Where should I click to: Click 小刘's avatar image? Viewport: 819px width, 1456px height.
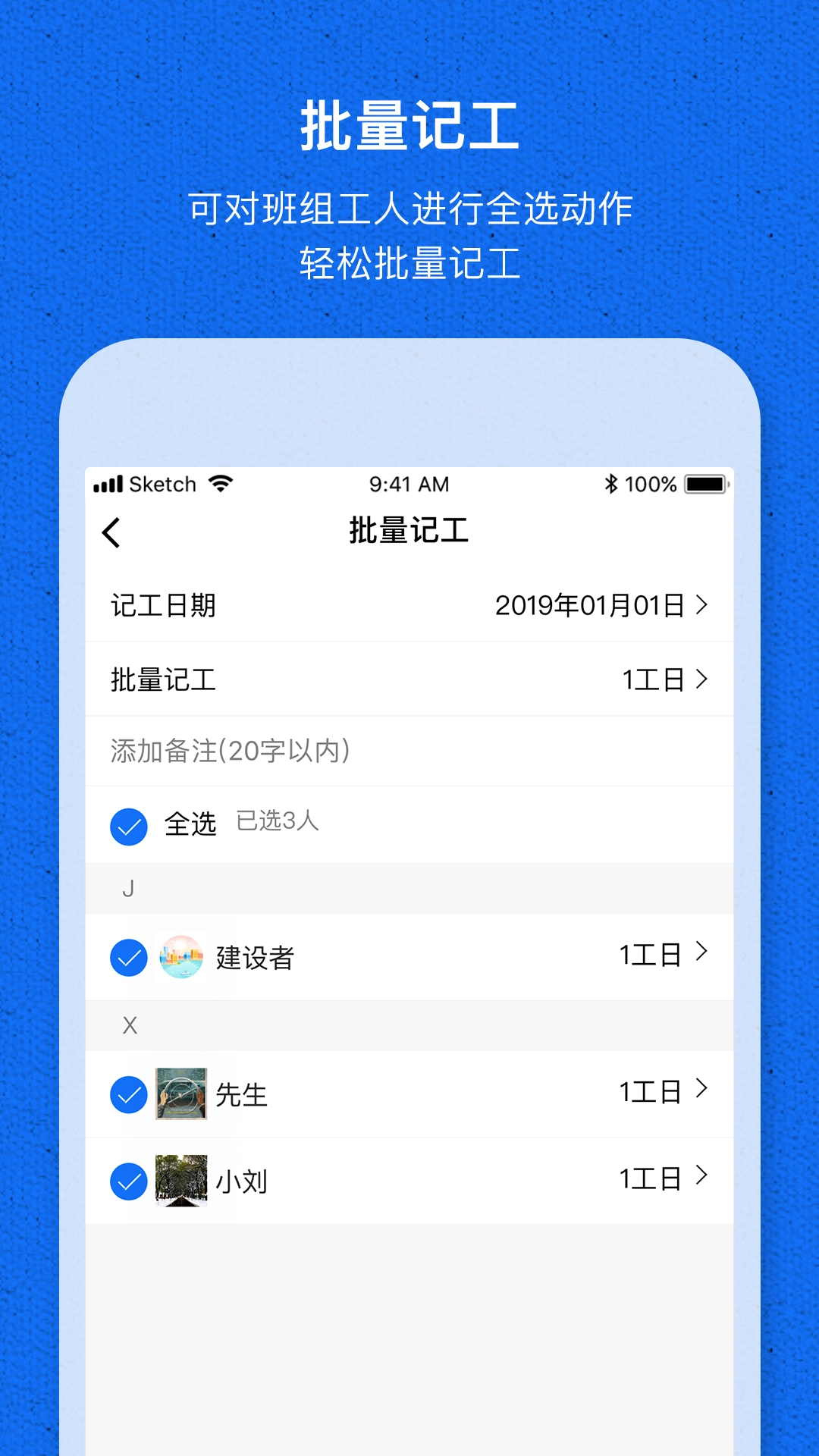point(180,1180)
